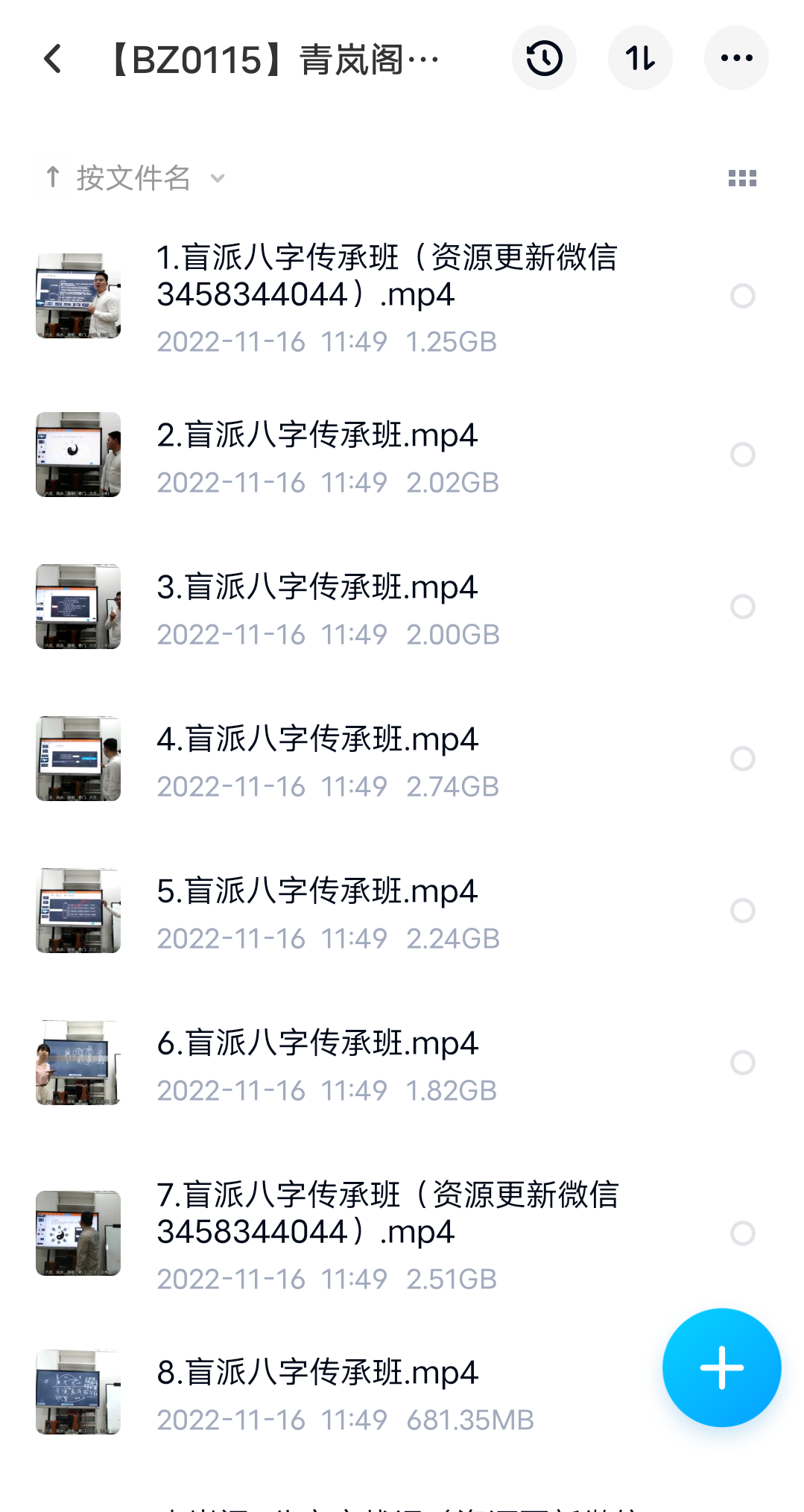
Task: Switch to grid view layout
Action: [x=742, y=177]
